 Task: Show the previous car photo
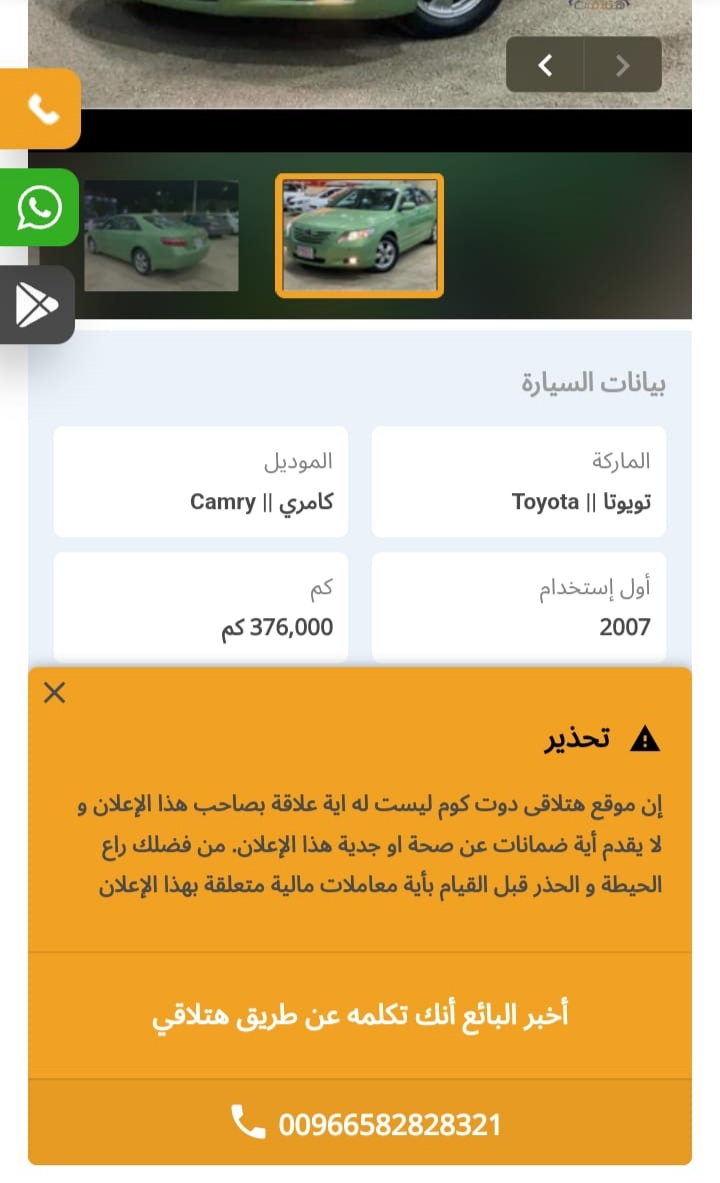(545, 65)
